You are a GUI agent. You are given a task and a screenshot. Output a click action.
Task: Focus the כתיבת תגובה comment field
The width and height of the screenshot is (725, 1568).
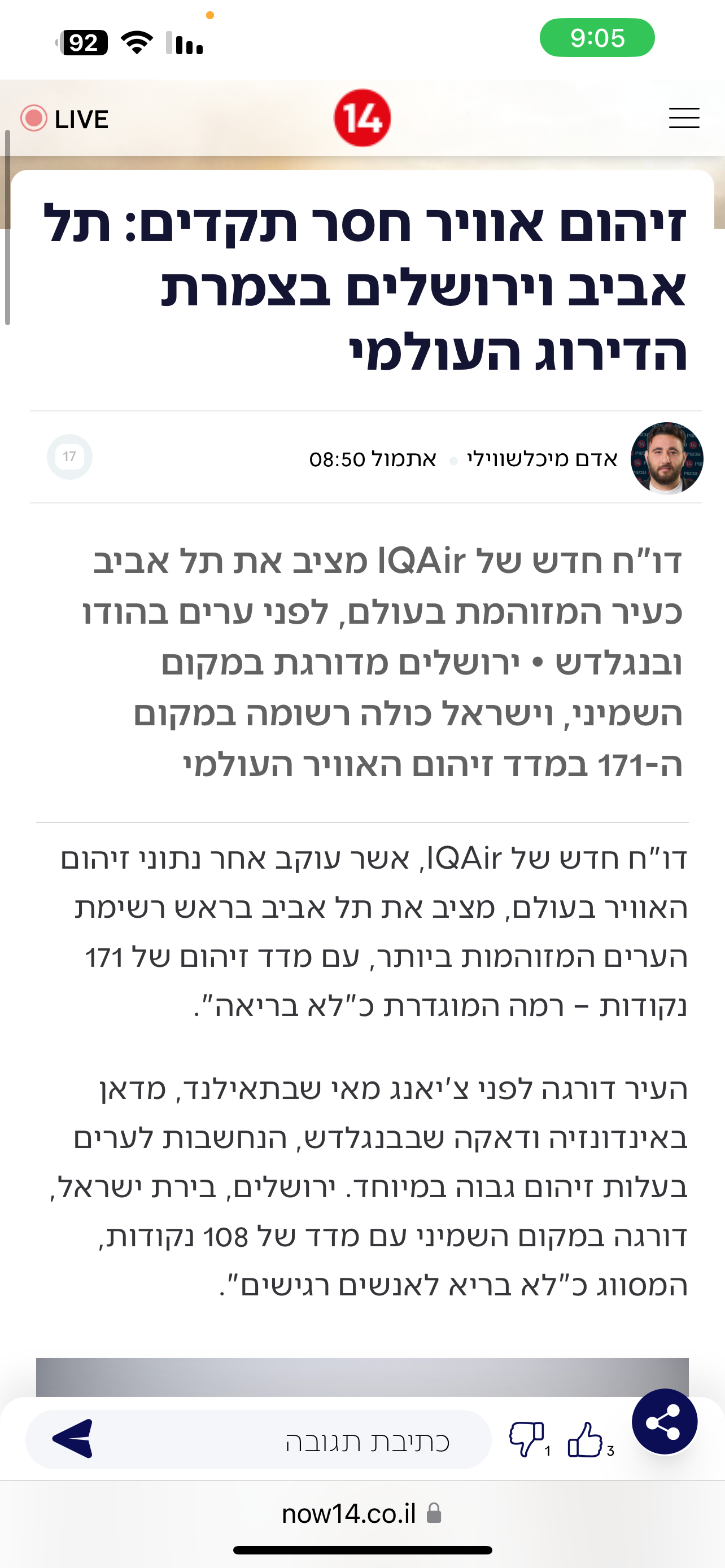coord(317,1441)
